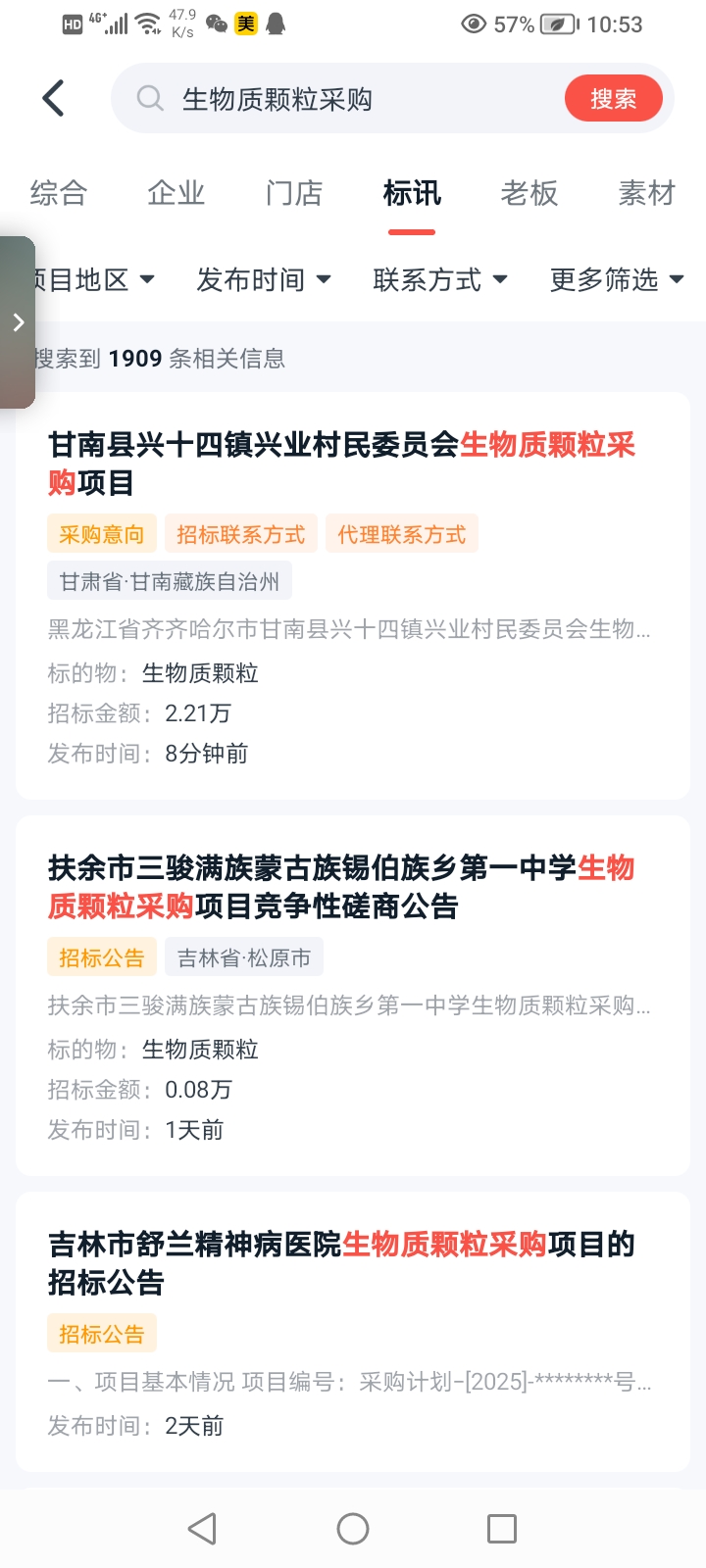Switch to the 素材 tab

[647, 193]
